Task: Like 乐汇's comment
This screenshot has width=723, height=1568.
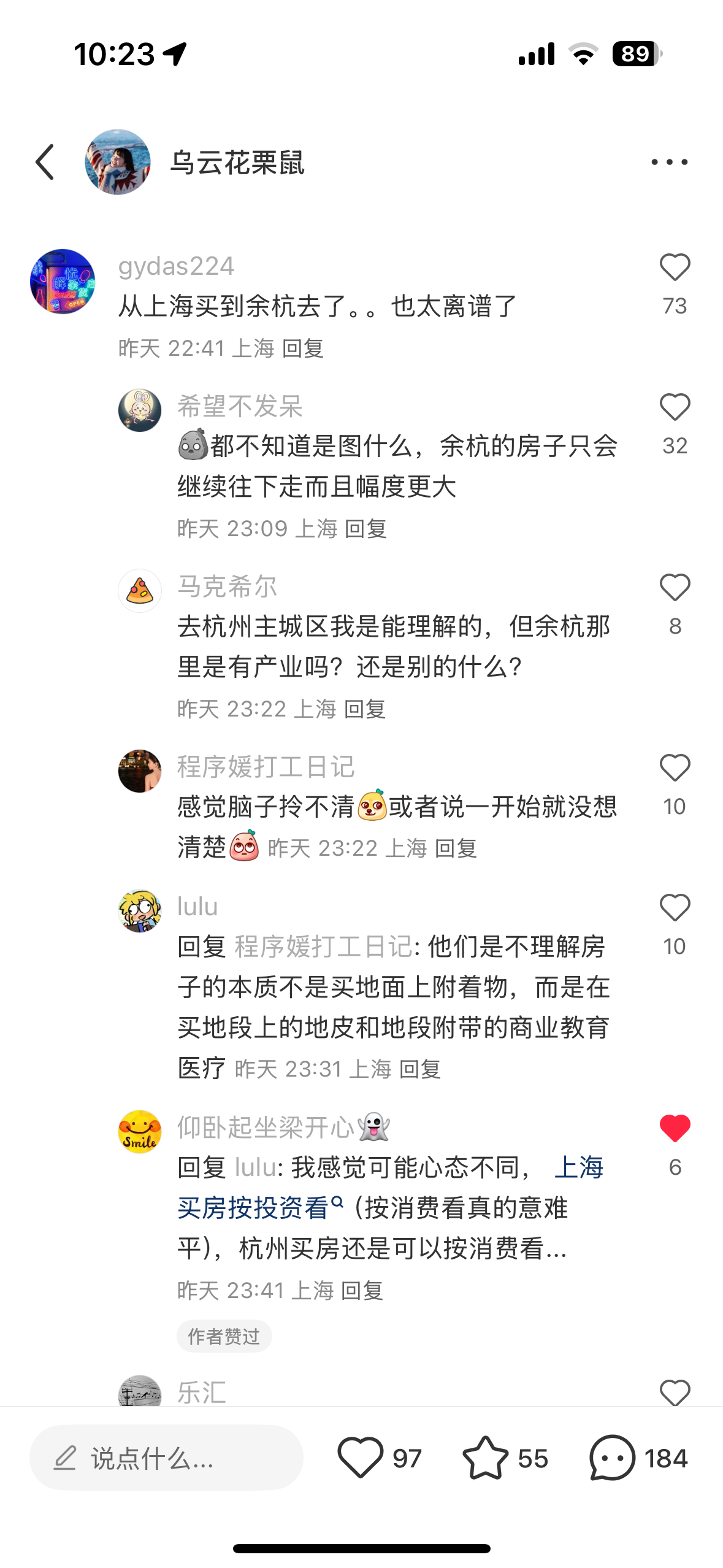Action: 675,1393
